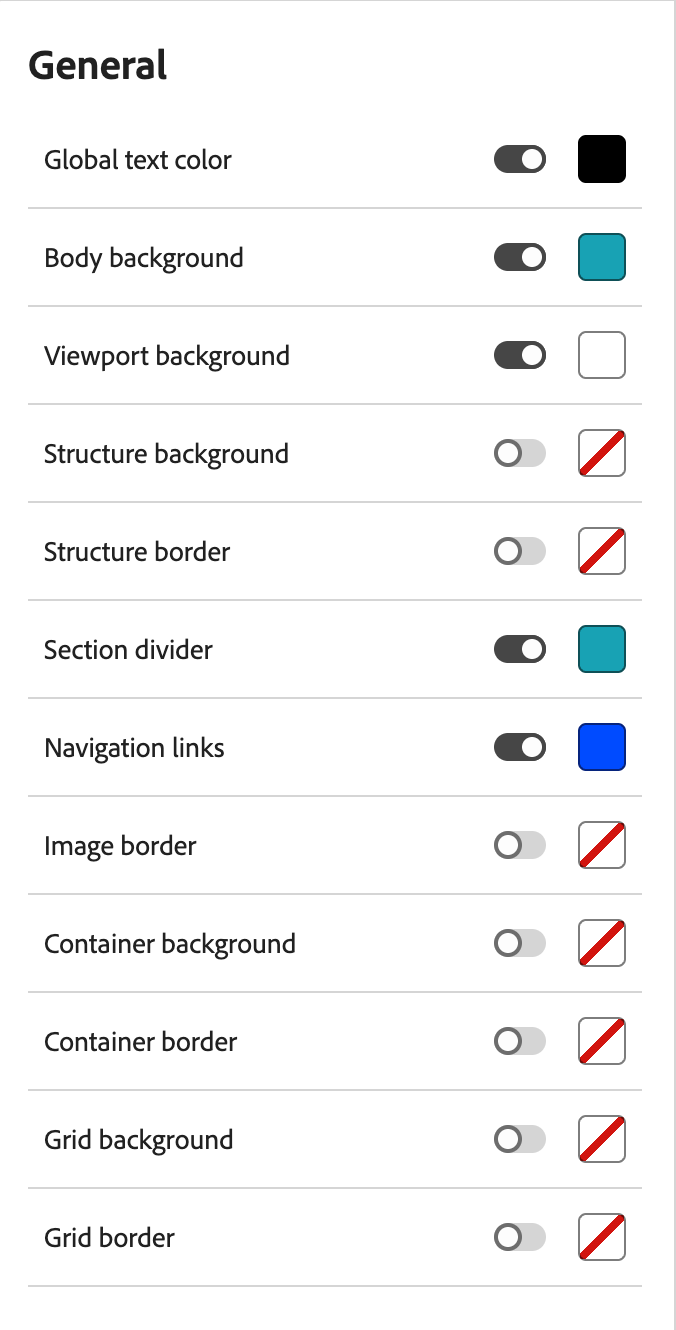Tap the white Viewport background swatch
Screen dimensions: 676x1330
[602, 356]
